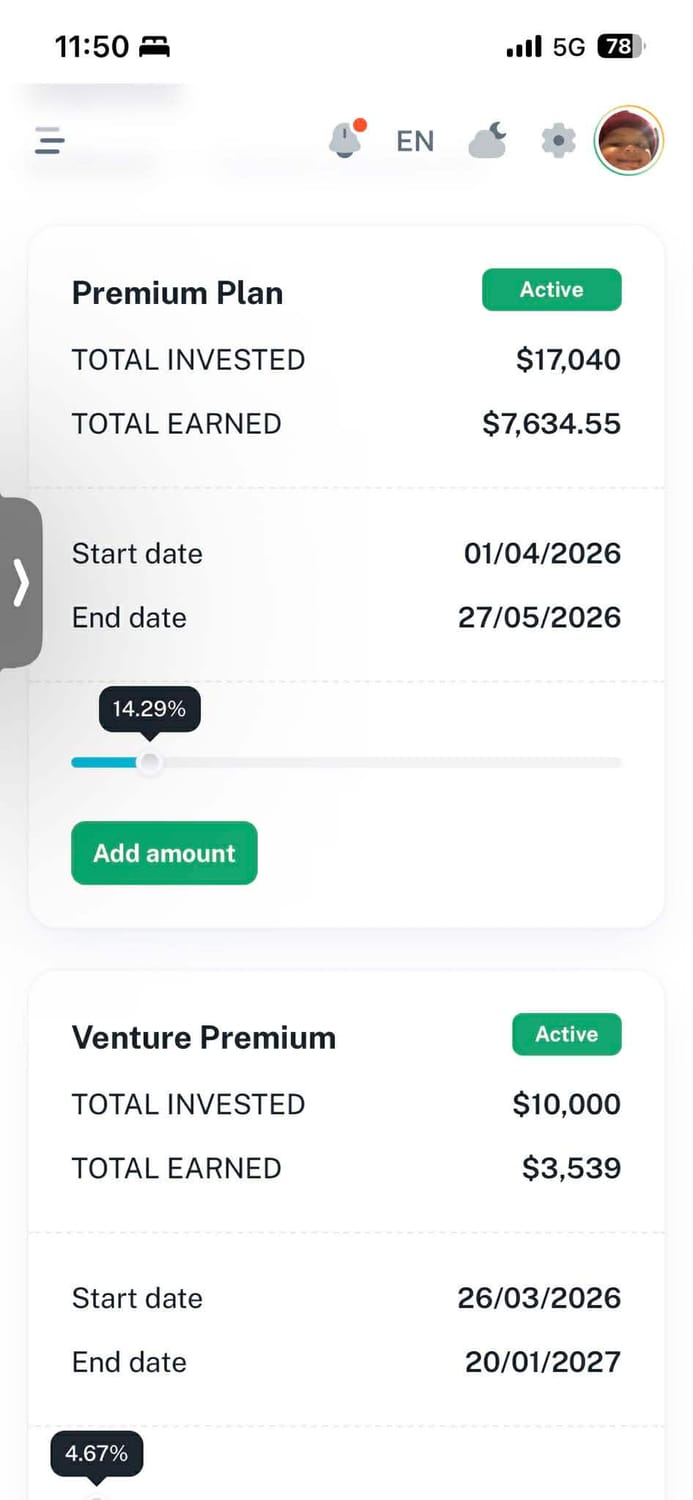Change the EN language setting
The height and width of the screenshot is (1500, 693).
[415, 141]
